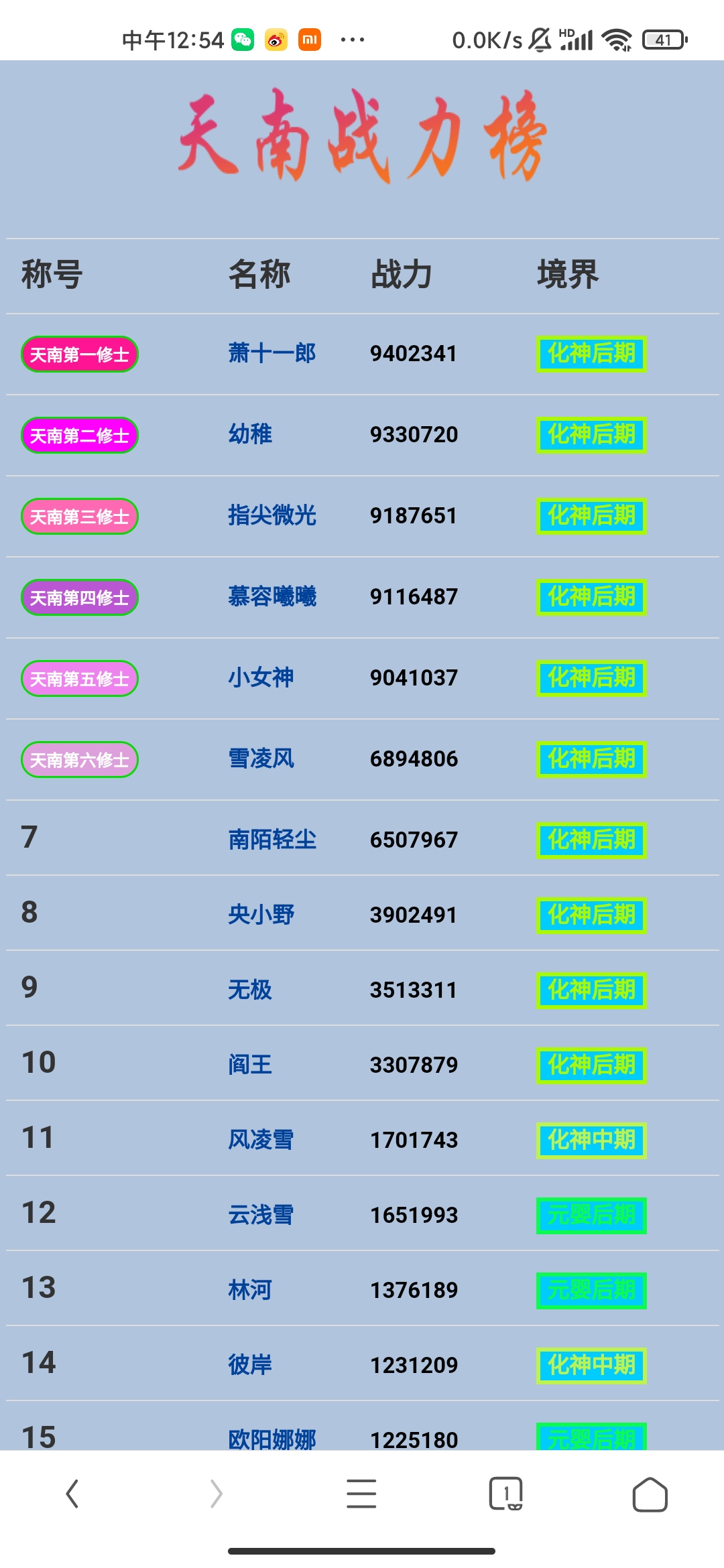The image size is (724, 1568).
Task: Tap the 天南战力榜 page title
Action: [362, 137]
